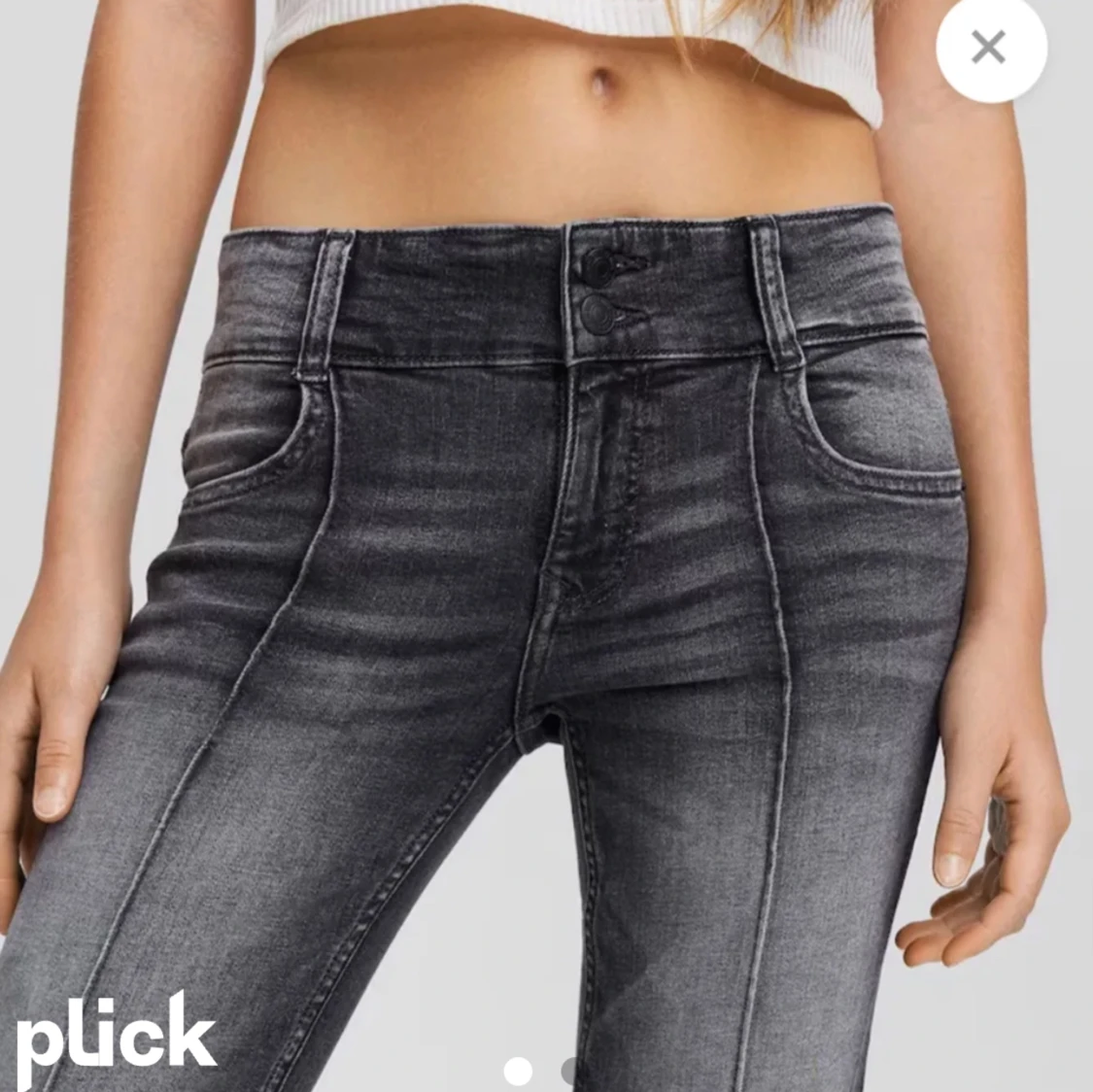1093x1092 pixels.
Task: Jump to the second photo dot
Action: 571,1072
